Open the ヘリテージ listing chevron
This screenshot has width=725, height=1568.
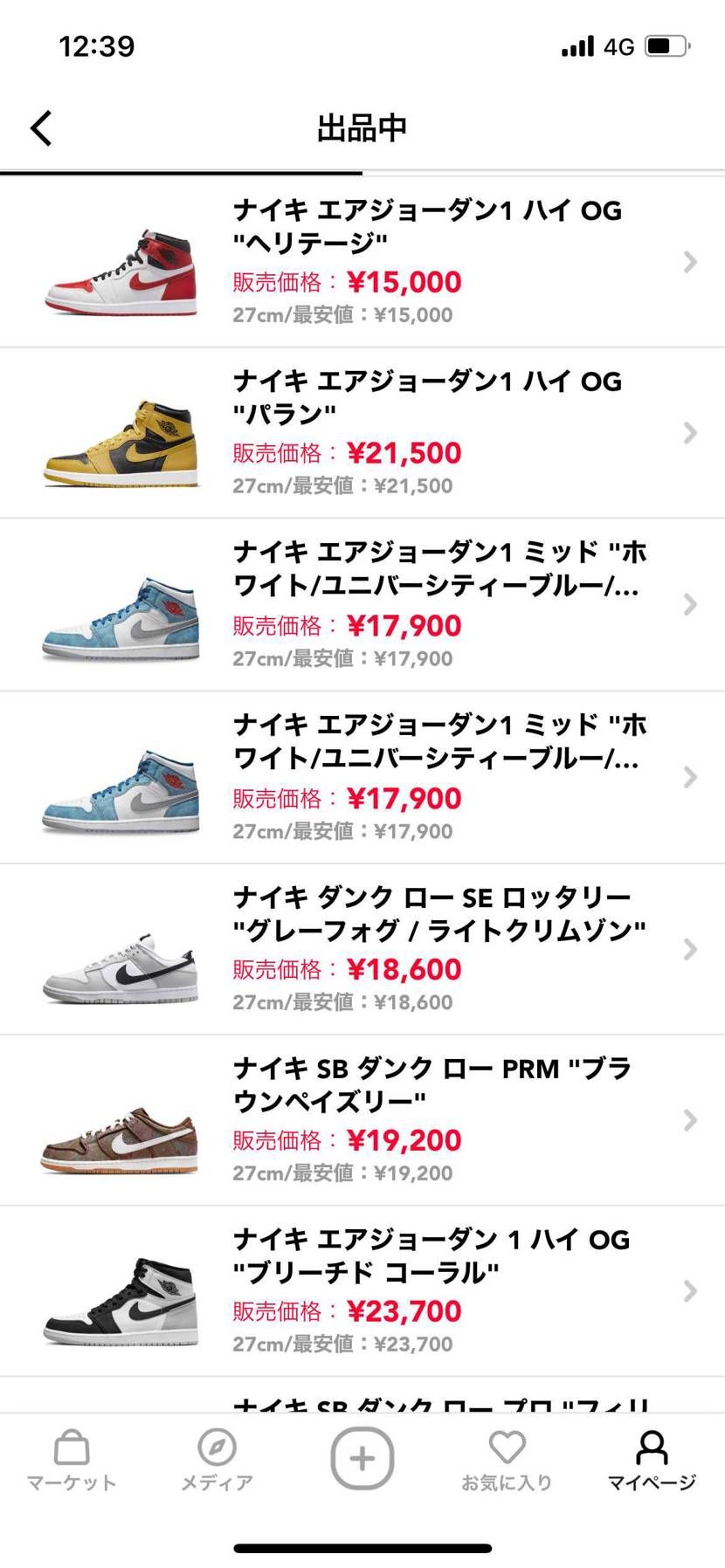(x=691, y=261)
